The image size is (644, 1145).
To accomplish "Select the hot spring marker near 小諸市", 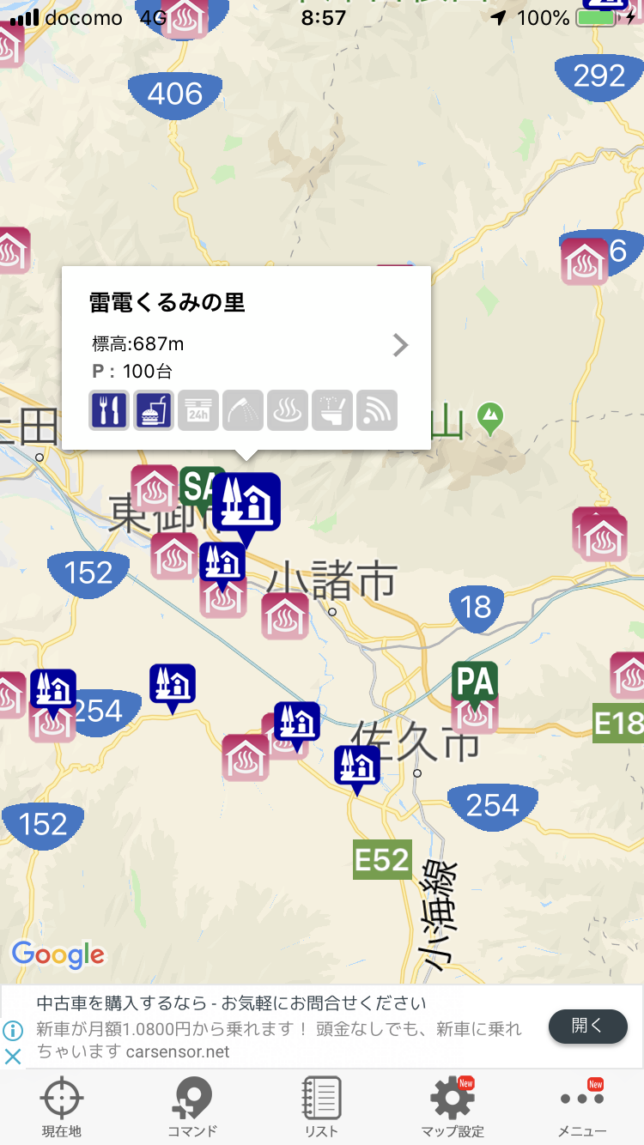I will pos(285,615).
